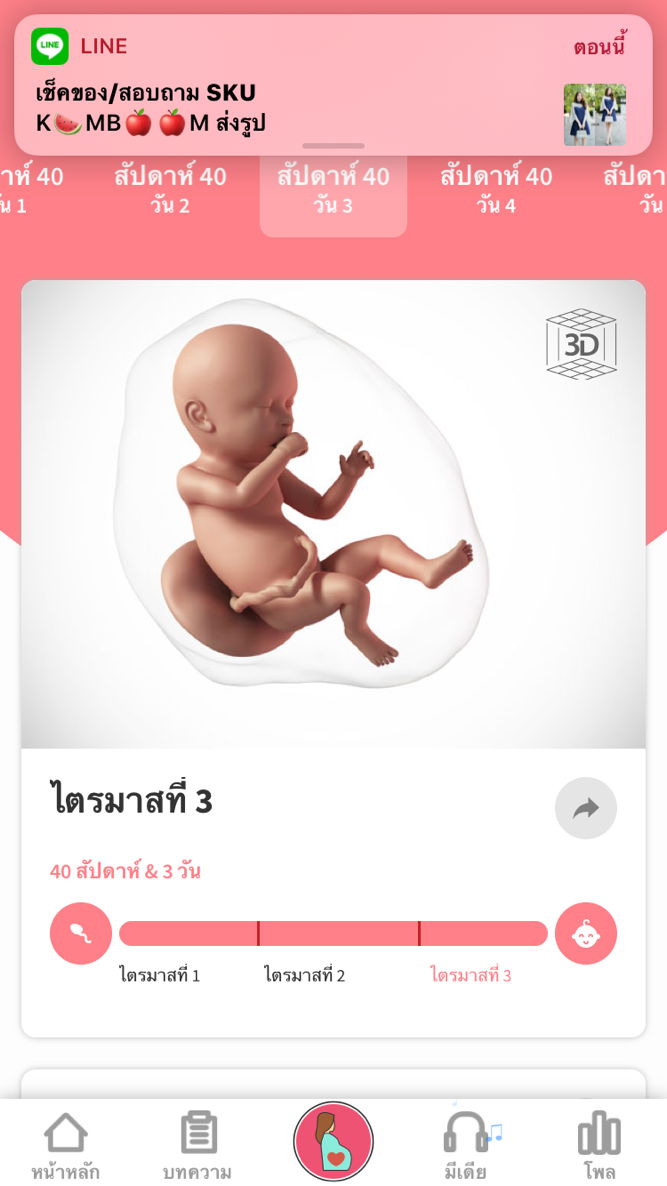This screenshot has width=667, height=1186.
Task: Open the โพล tab
Action: pos(599,1147)
